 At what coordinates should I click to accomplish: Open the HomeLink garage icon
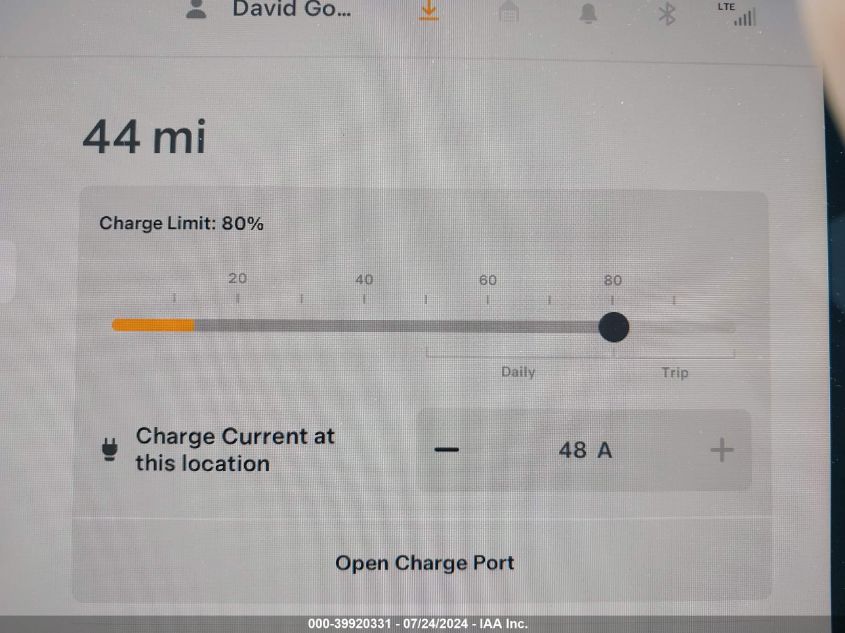pyautogui.click(x=509, y=11)
